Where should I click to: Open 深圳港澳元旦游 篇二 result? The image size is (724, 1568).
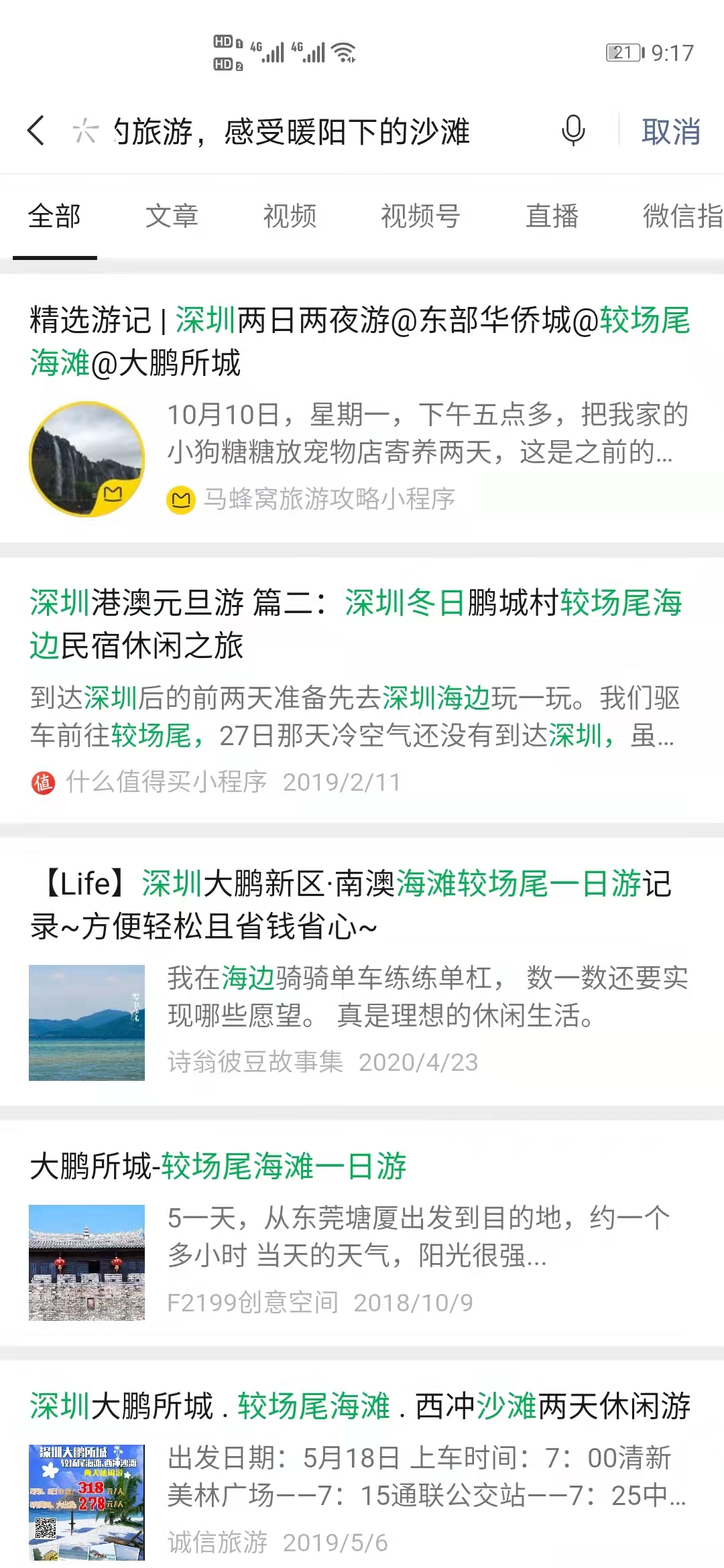click(x=355, y=624)
